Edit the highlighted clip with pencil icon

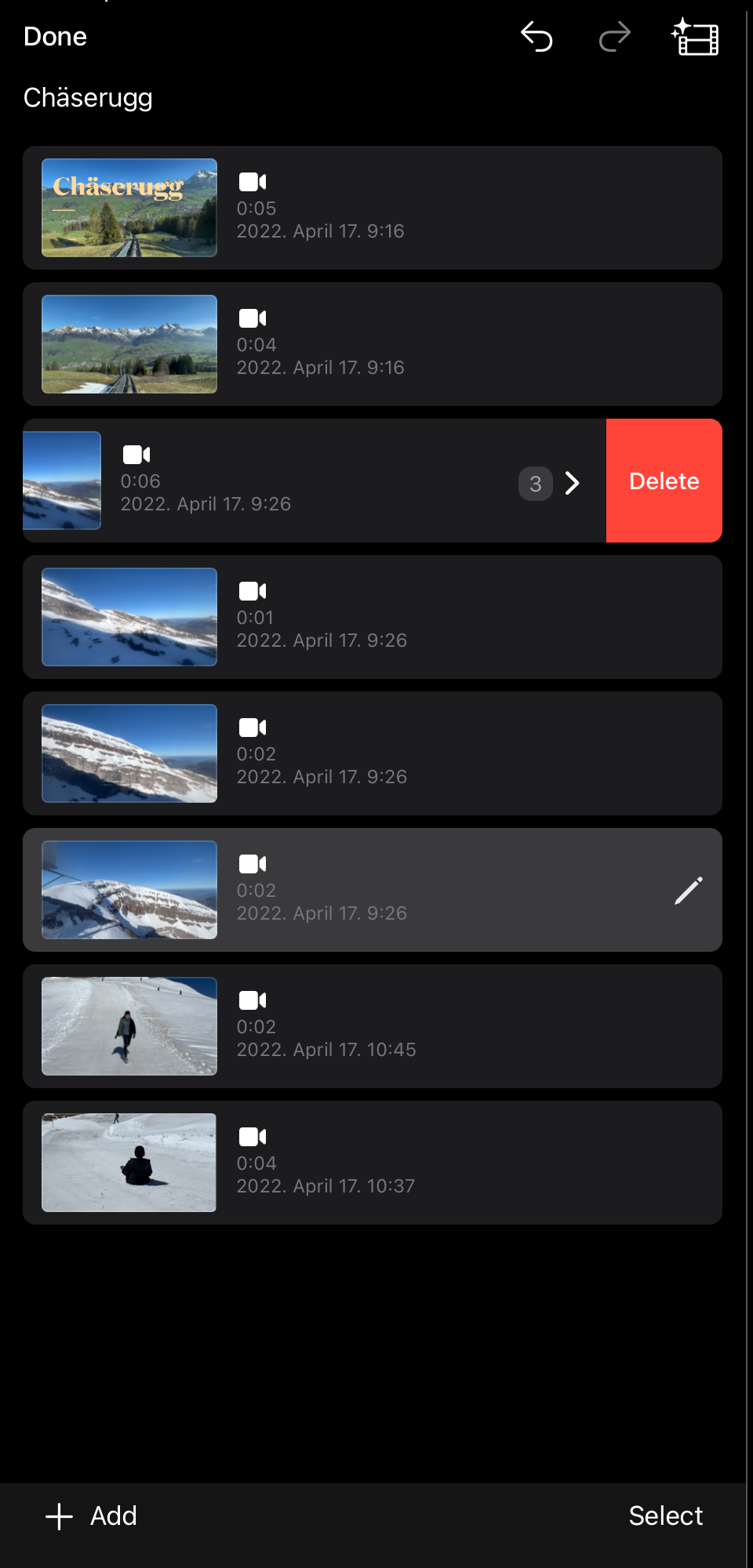pyautogui.click(x=688, y=891)
